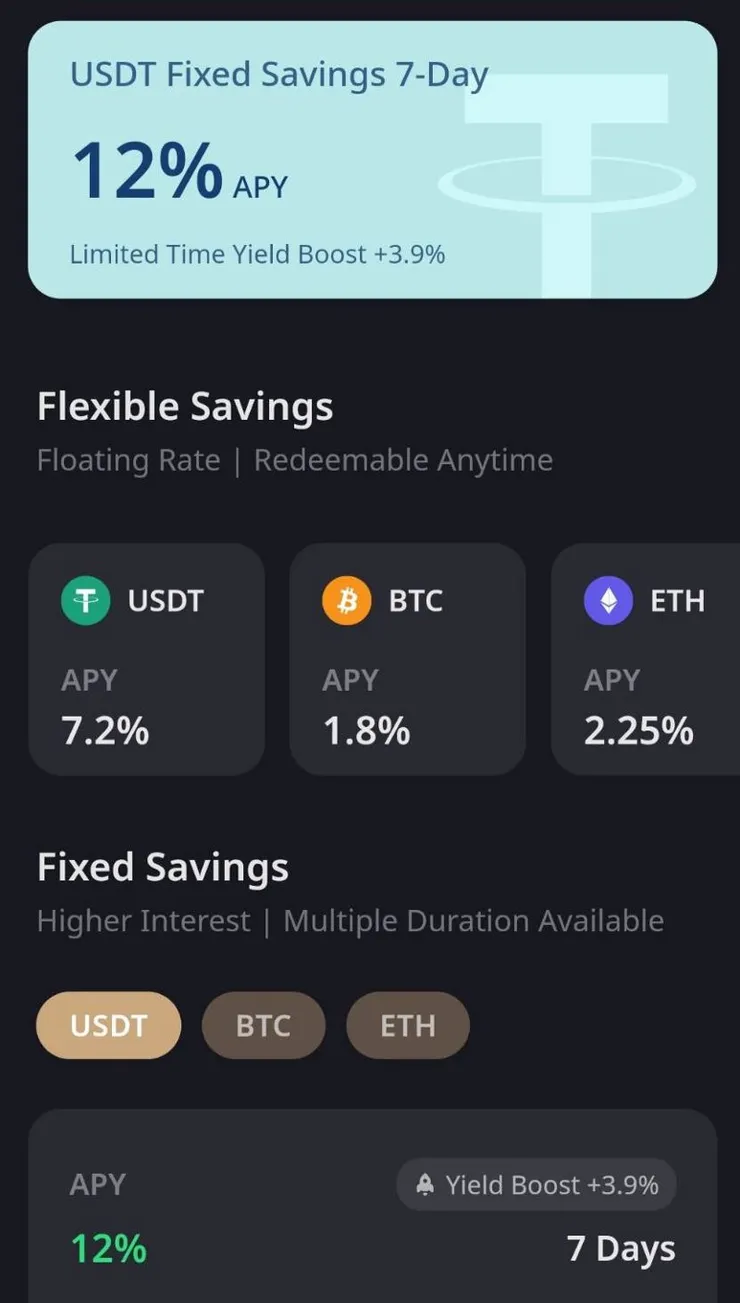The height and width of the screenshot is (1303, 740).
Task: Switch to the BTC fixed savings filter
Action: pos(263,1025)
